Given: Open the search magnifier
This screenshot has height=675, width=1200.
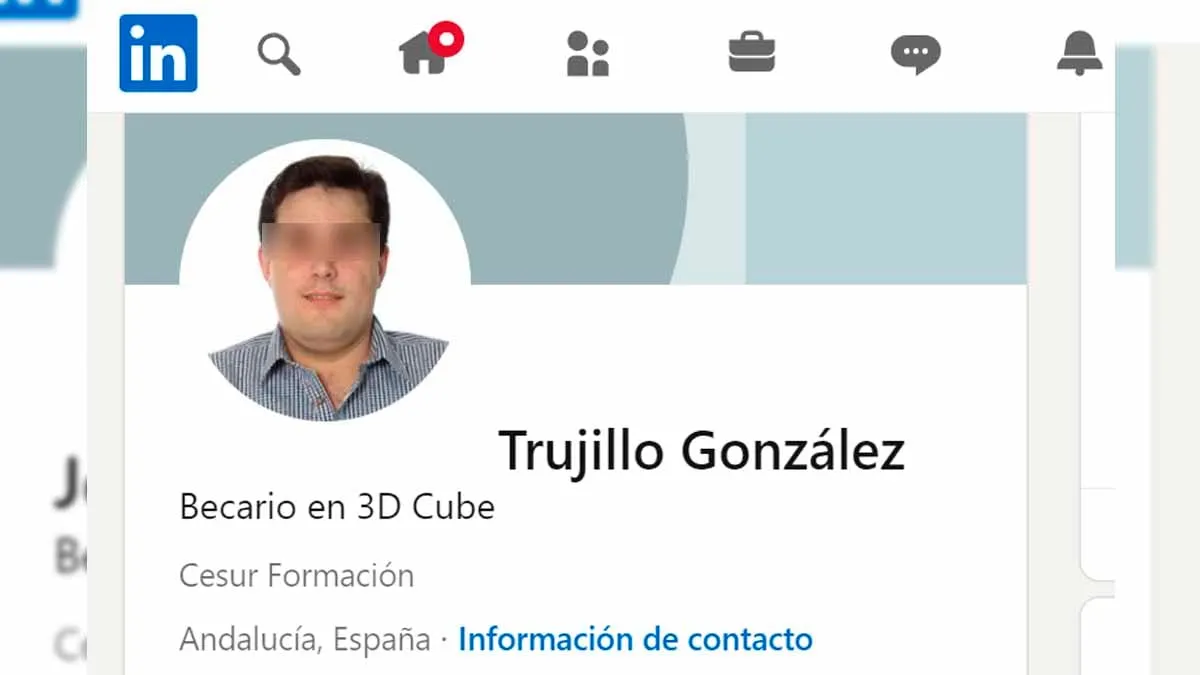Looking at the screenshot, I should (279, 54).
